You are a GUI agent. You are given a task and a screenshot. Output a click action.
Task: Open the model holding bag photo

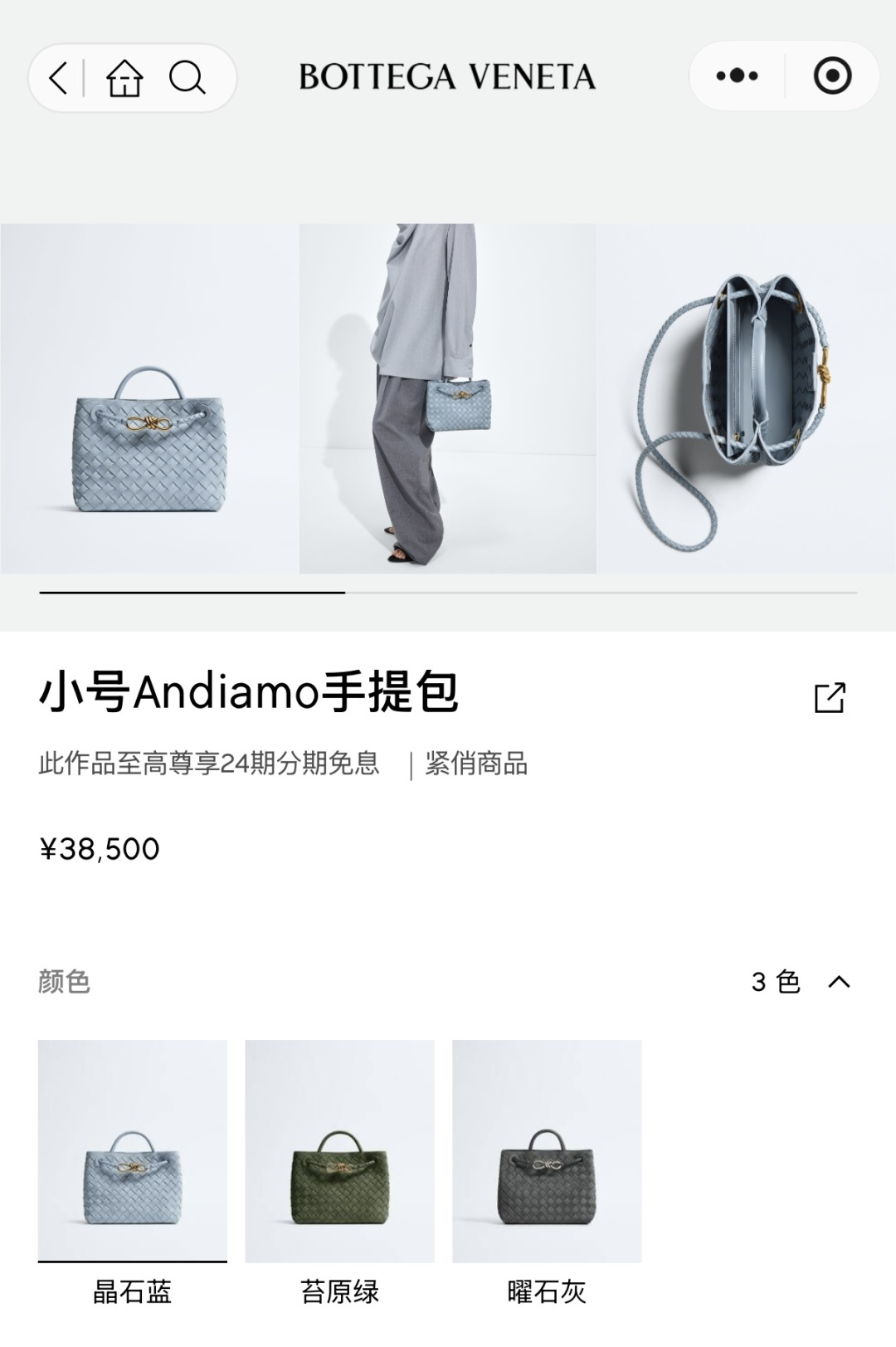[448, 398]
